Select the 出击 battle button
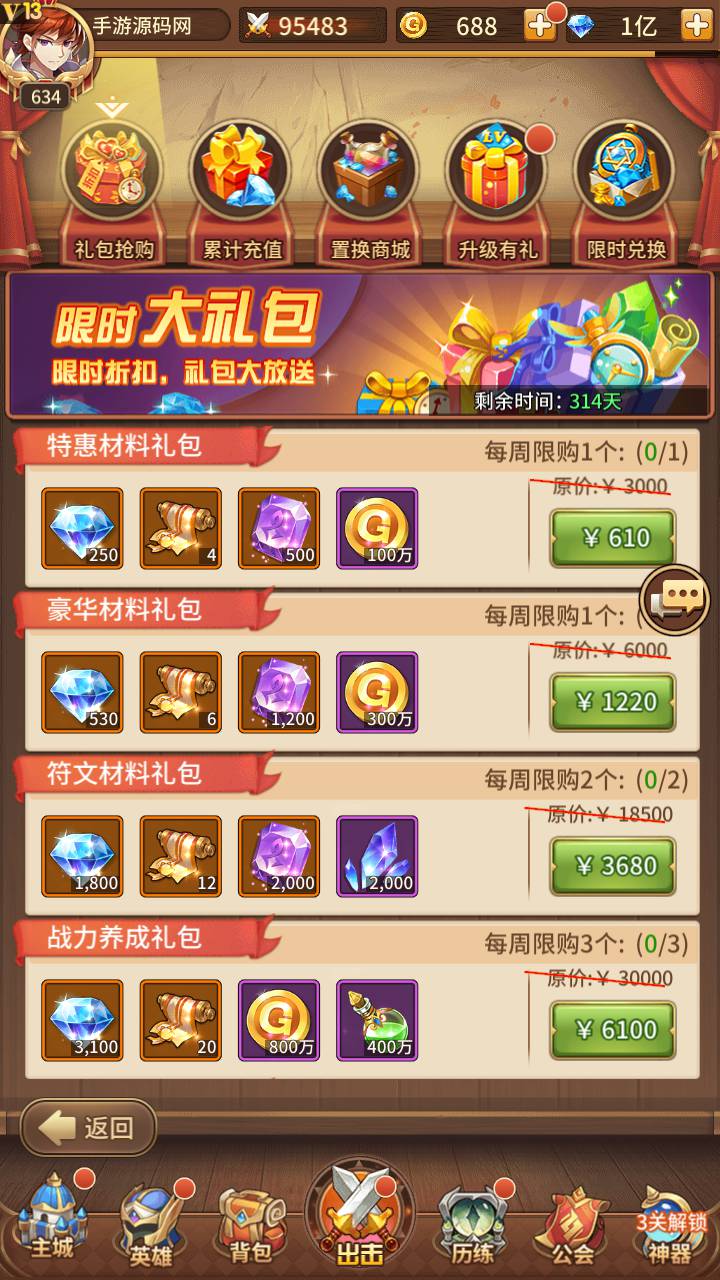This screenshot has height=1280, width=720. [360, 1215]
